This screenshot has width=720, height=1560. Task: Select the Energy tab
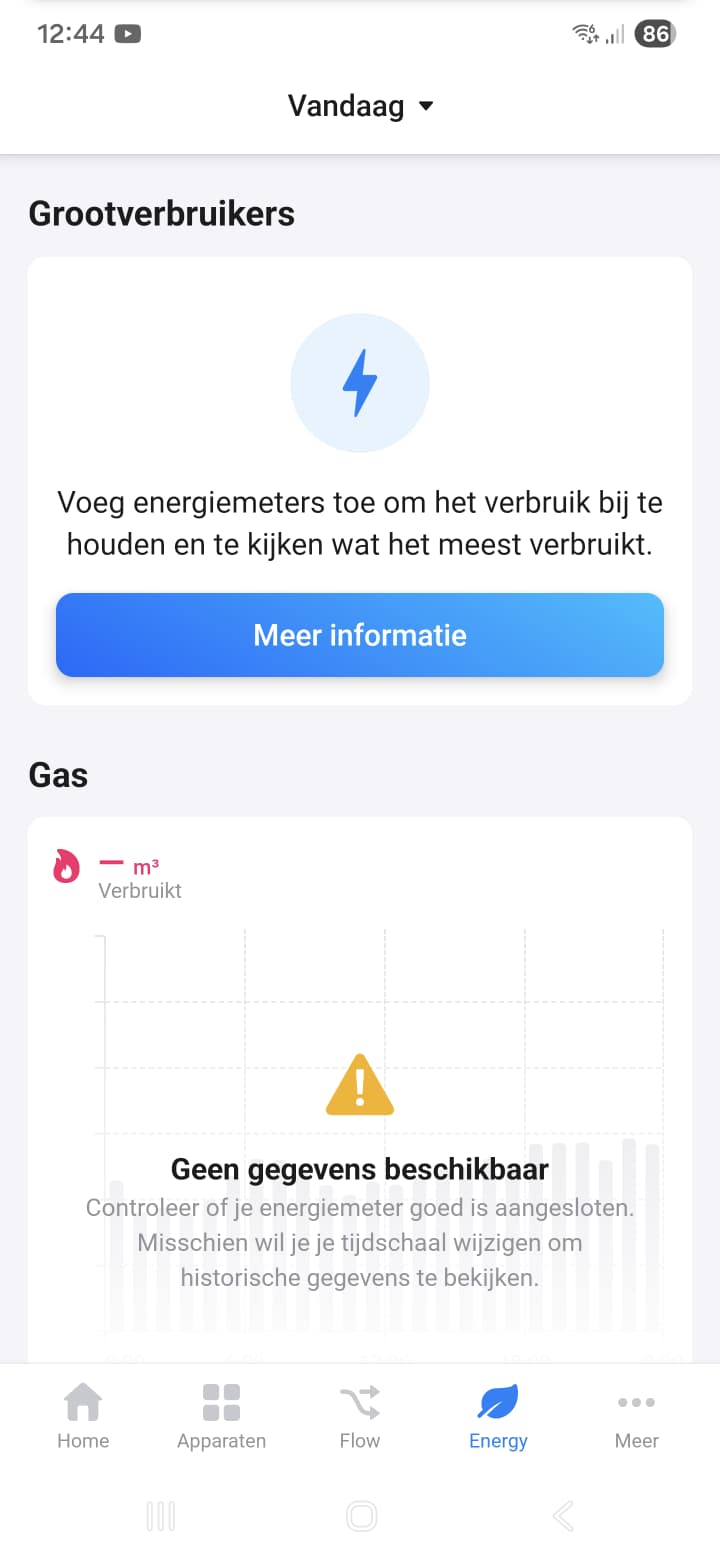point(498,1416)
